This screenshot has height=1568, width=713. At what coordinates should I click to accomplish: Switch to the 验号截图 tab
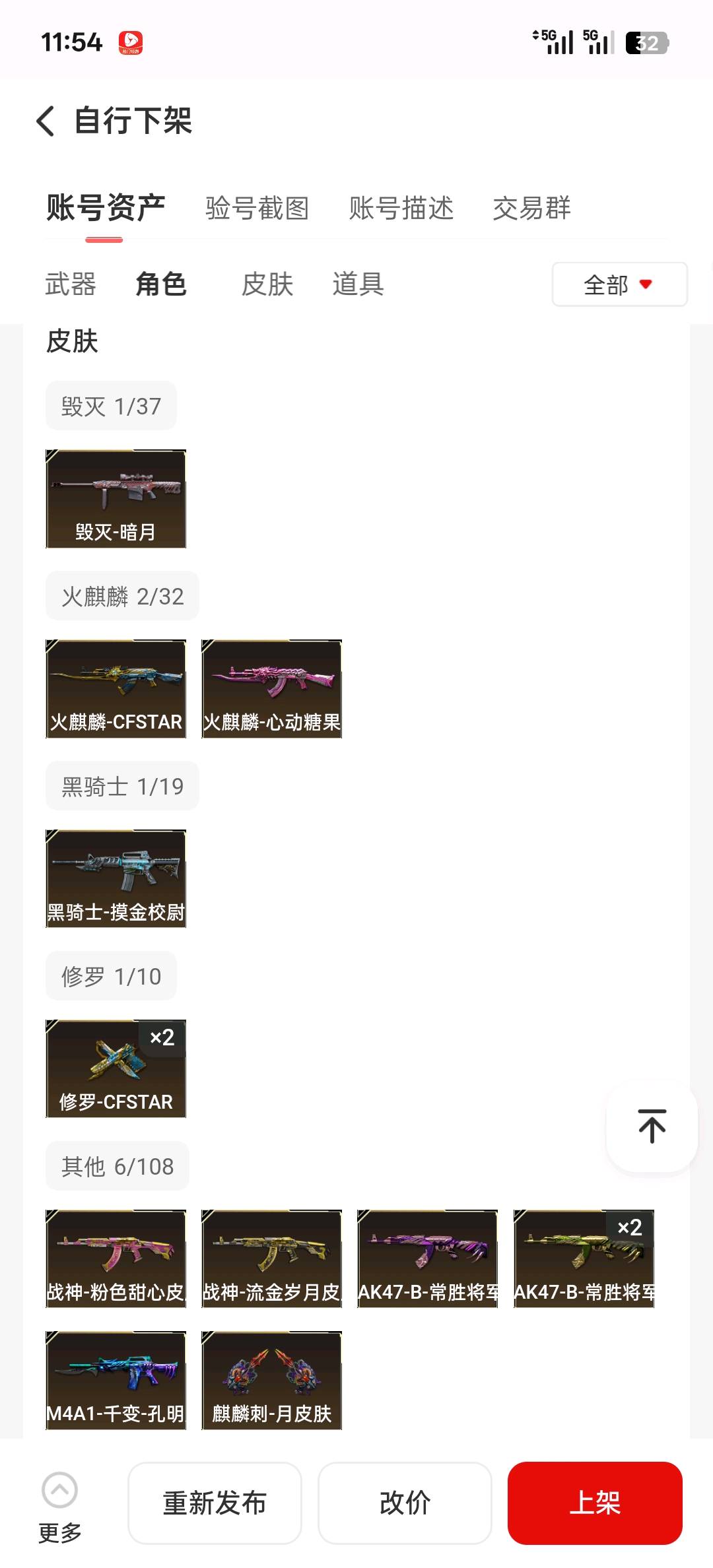coord(257,209)
